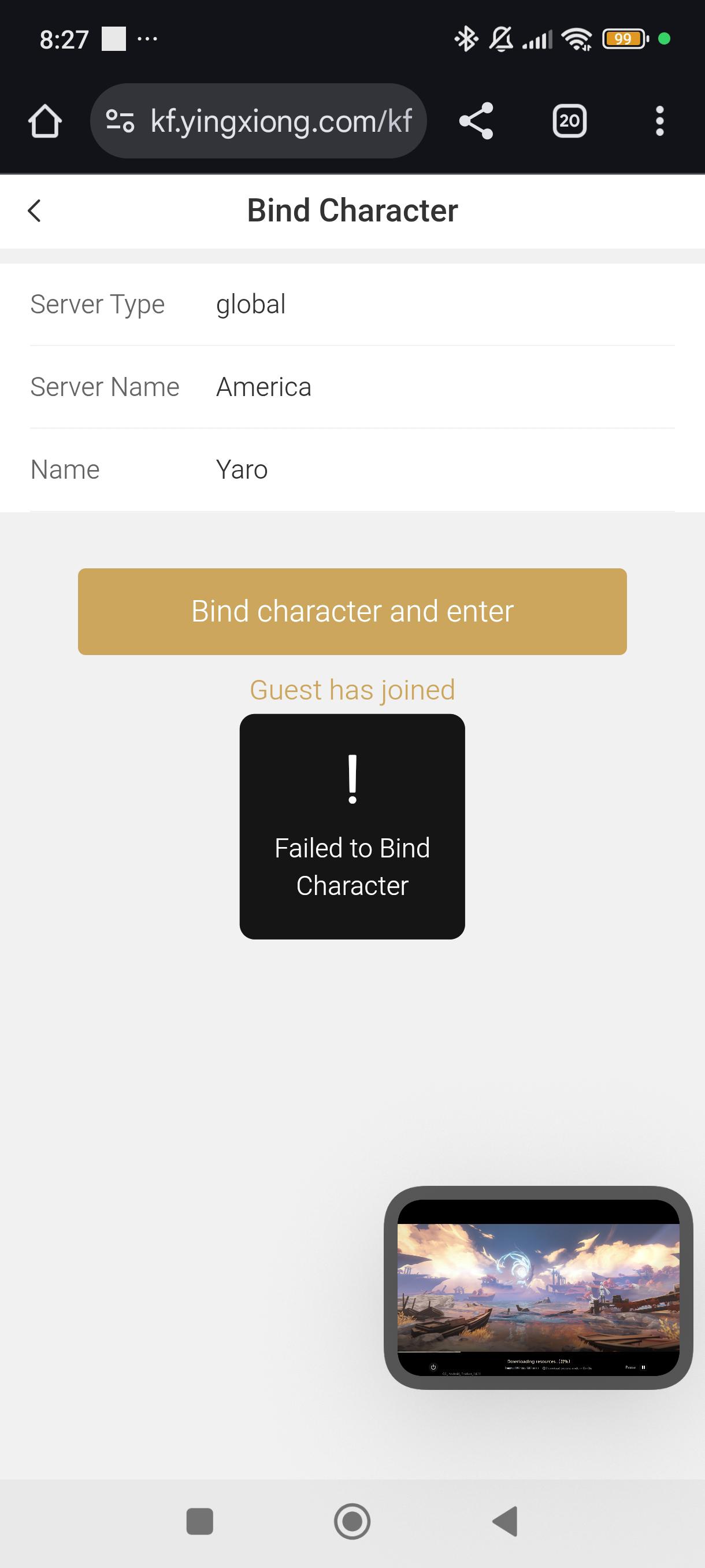Tap the system back navigation button
705x1568 pixels.
point(505,1521)
